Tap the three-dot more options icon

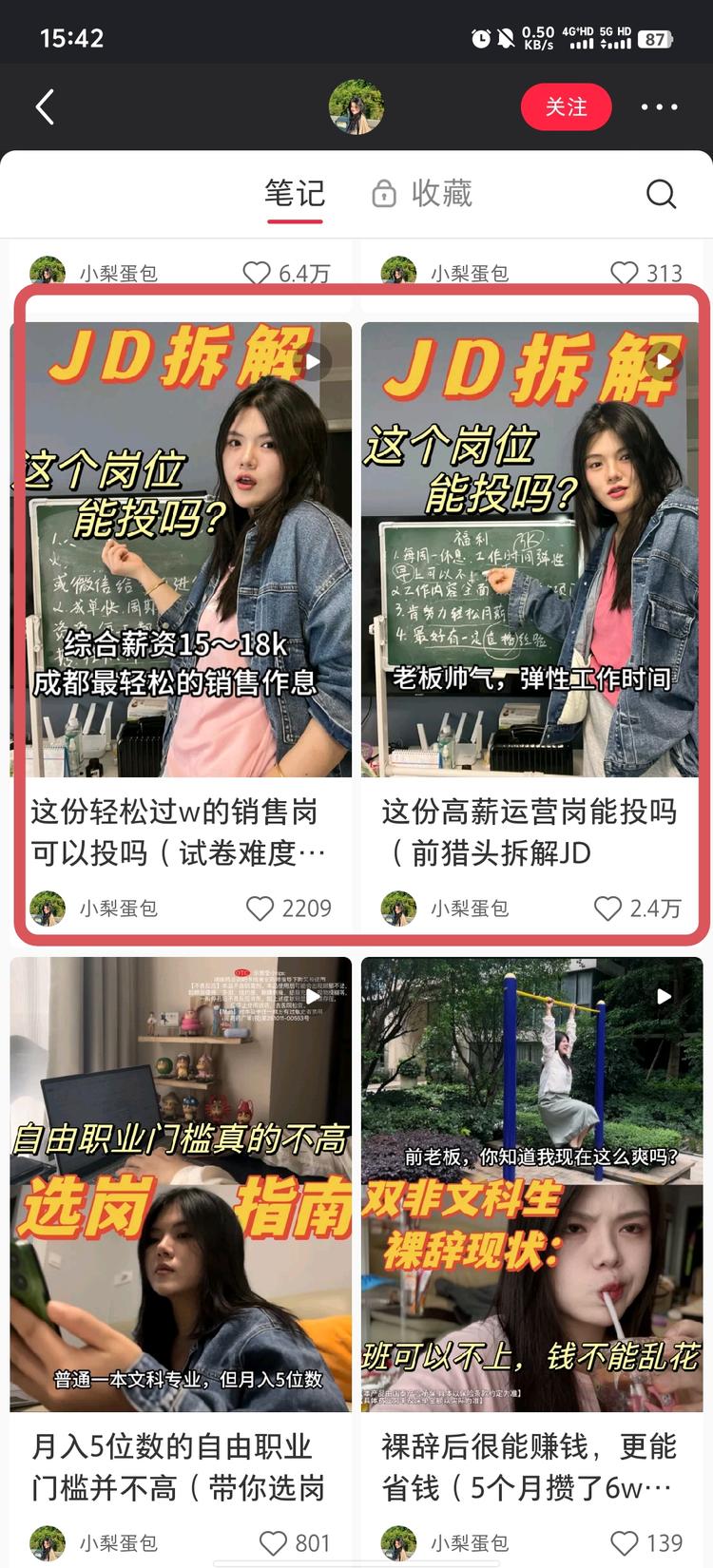pyautogui.click(x=659, y=106)
